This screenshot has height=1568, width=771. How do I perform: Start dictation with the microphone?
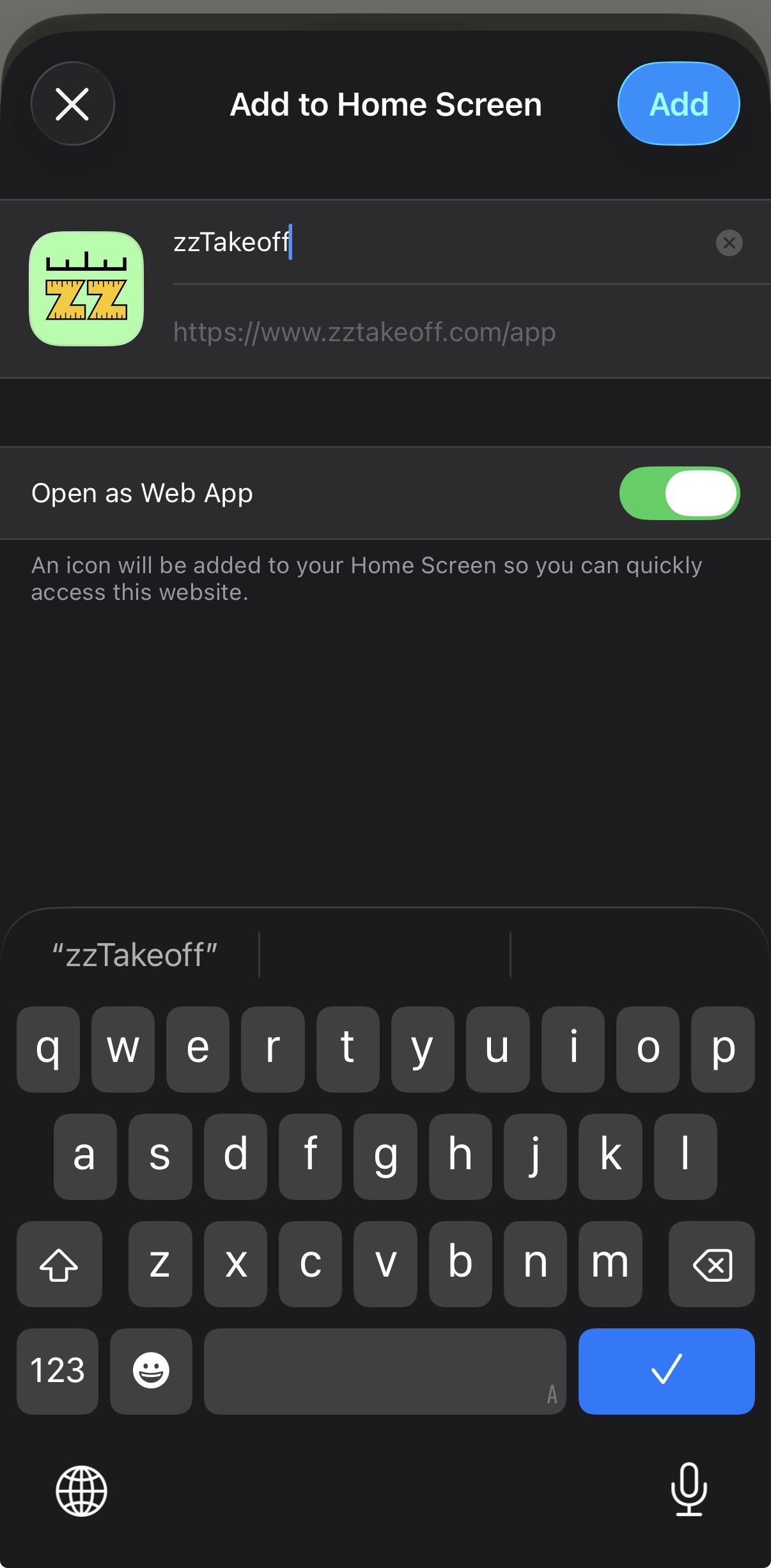click(x=689, y=1489)
